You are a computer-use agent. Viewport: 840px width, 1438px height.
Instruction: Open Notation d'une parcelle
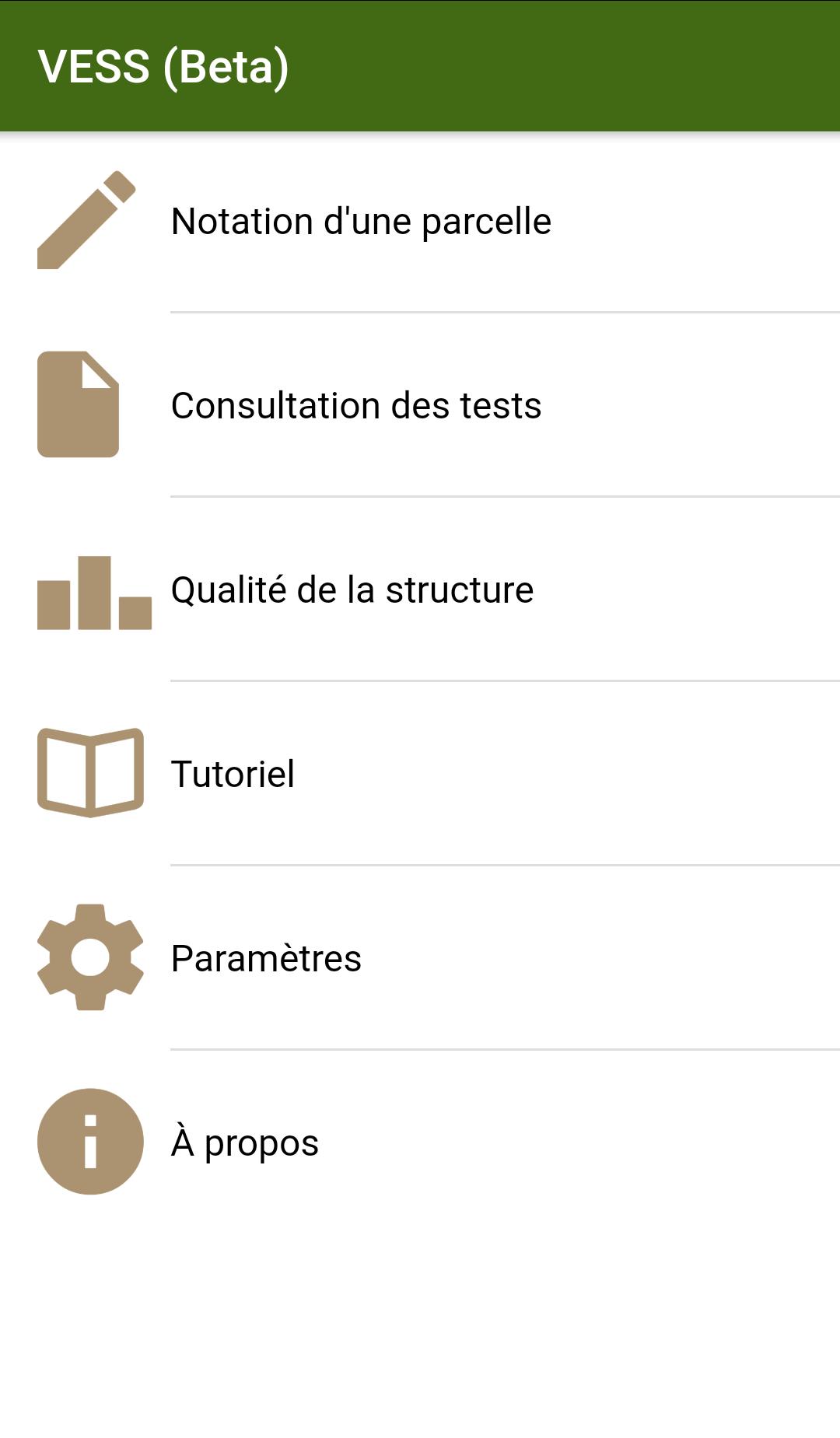point(361,222)
